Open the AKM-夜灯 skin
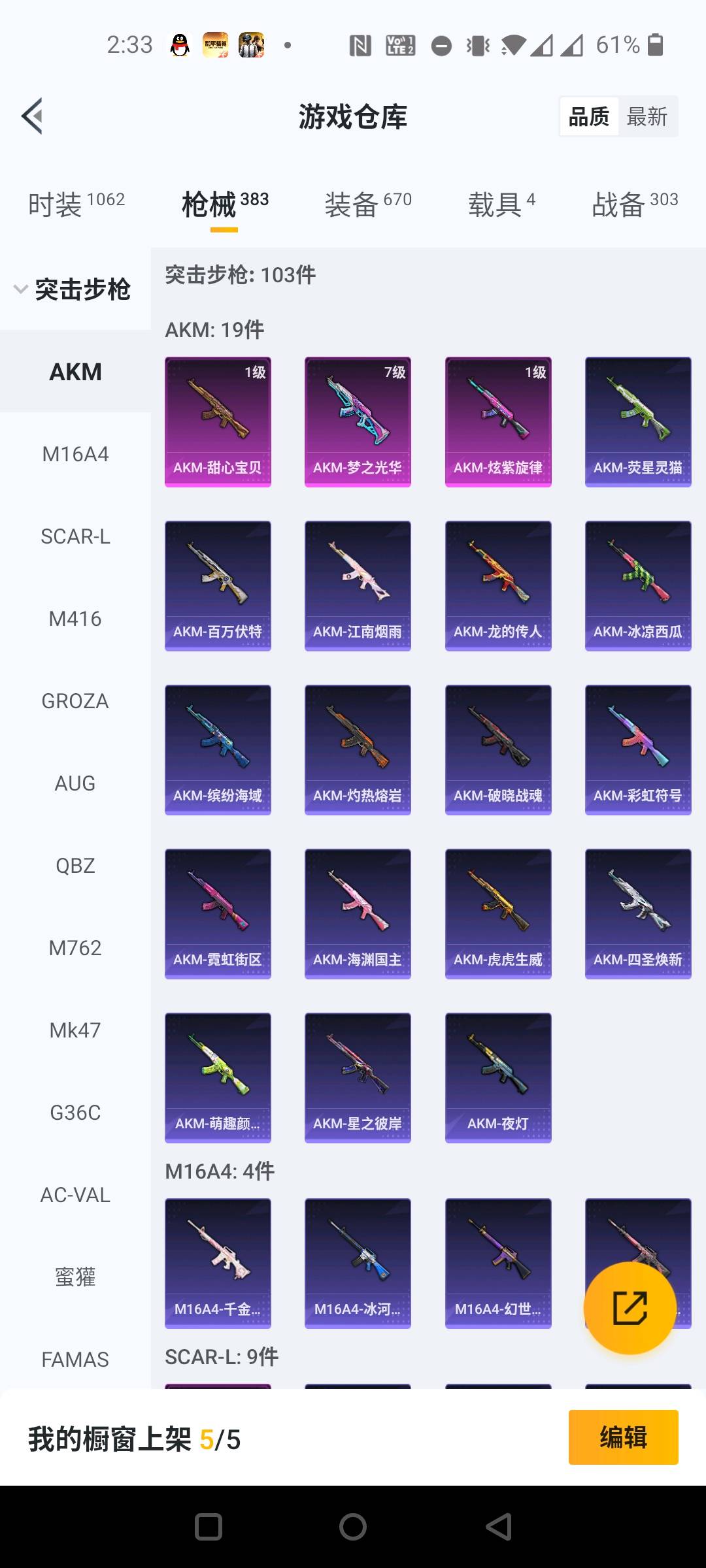706x1568 pixels. coord(498,1077)
